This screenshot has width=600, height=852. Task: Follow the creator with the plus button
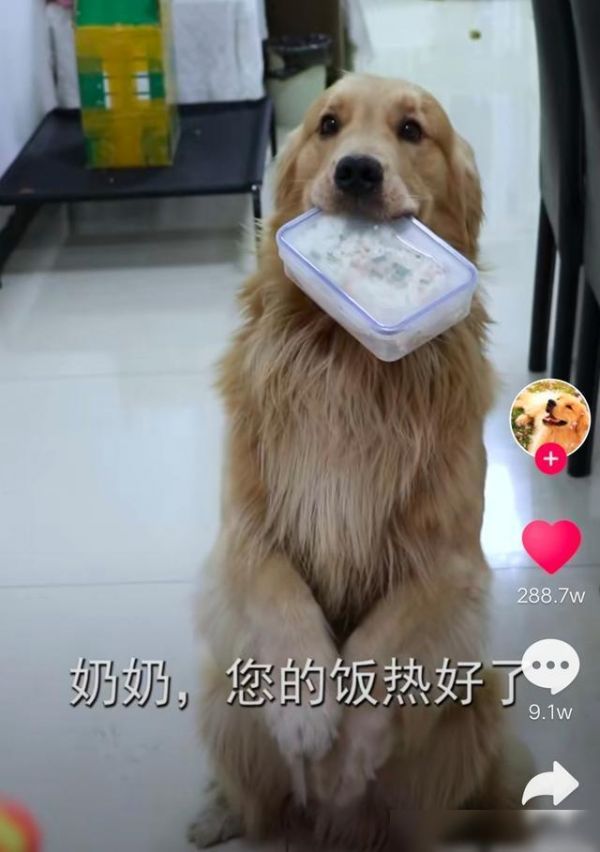[550, 459]
